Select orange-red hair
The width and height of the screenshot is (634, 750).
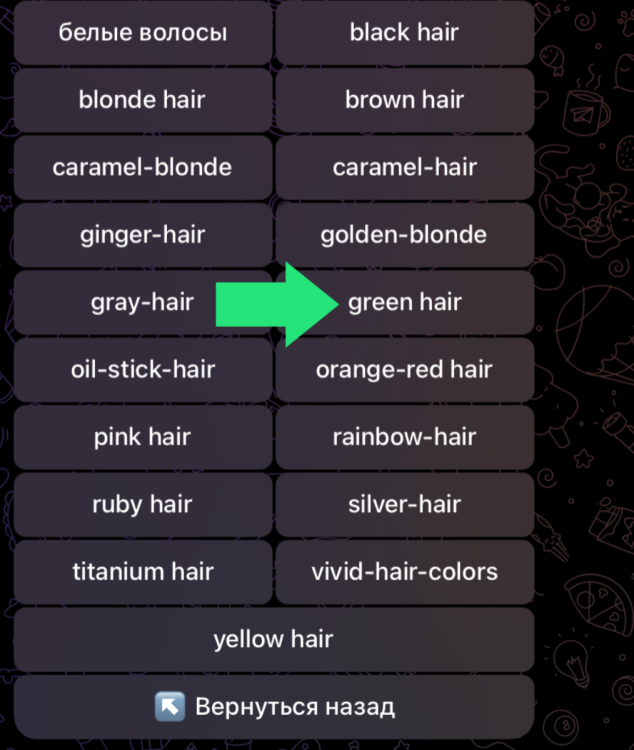tap(404, 369)
